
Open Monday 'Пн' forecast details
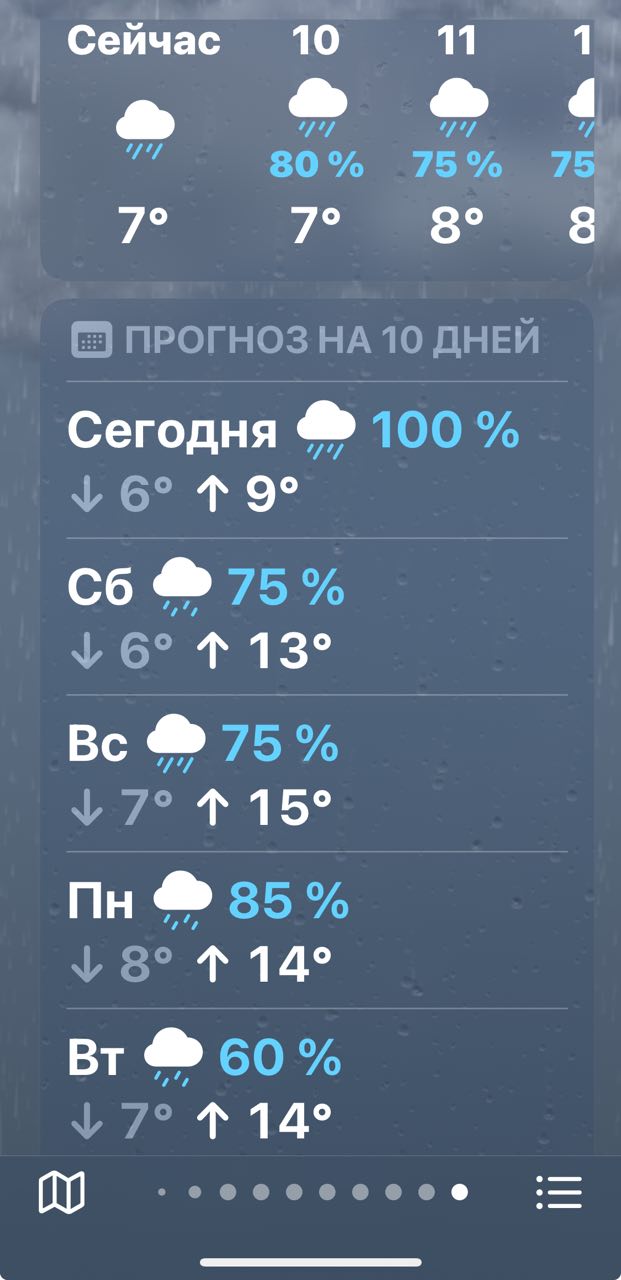(316, 930)
